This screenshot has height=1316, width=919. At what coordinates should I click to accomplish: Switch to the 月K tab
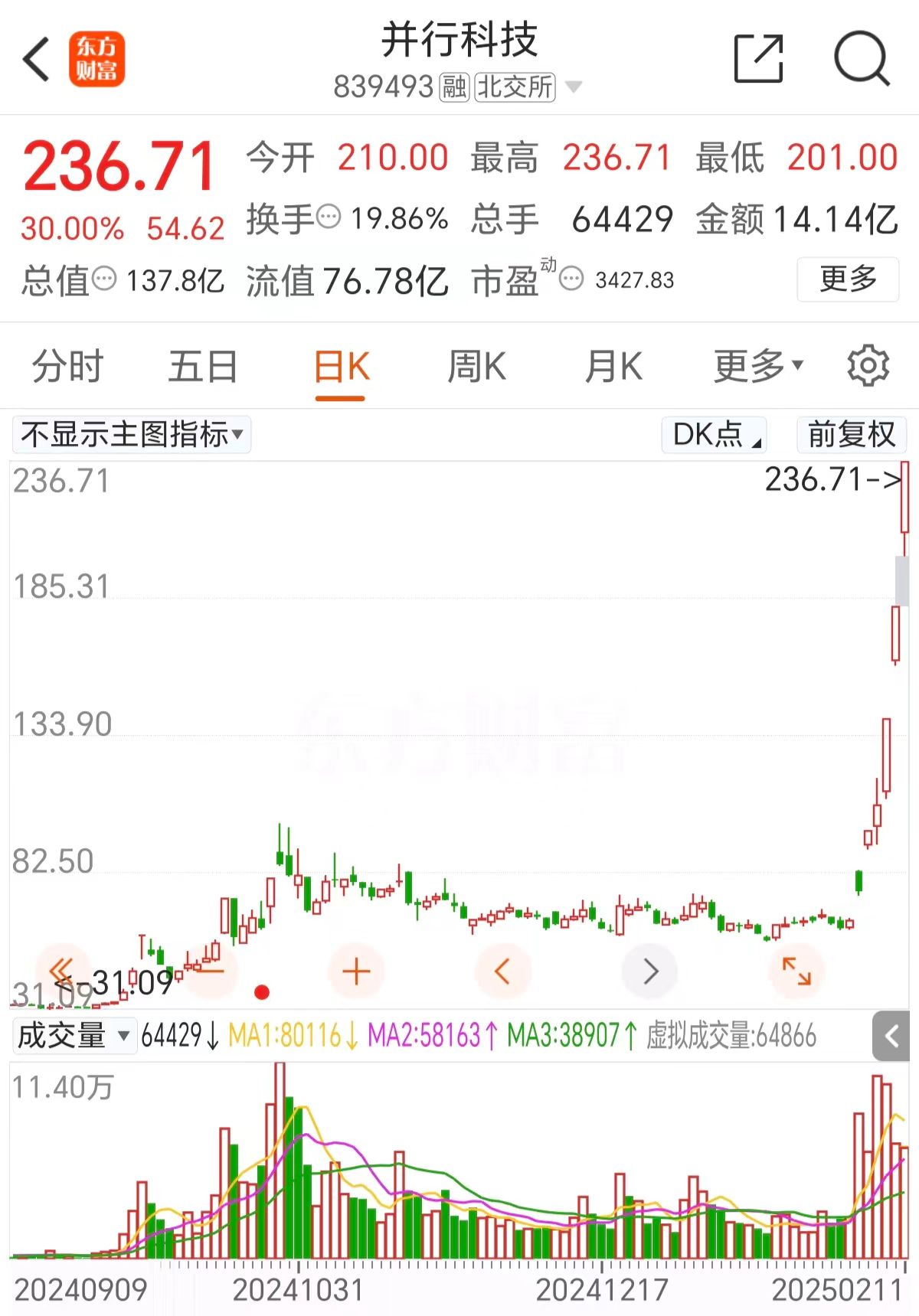pos(613,366)
